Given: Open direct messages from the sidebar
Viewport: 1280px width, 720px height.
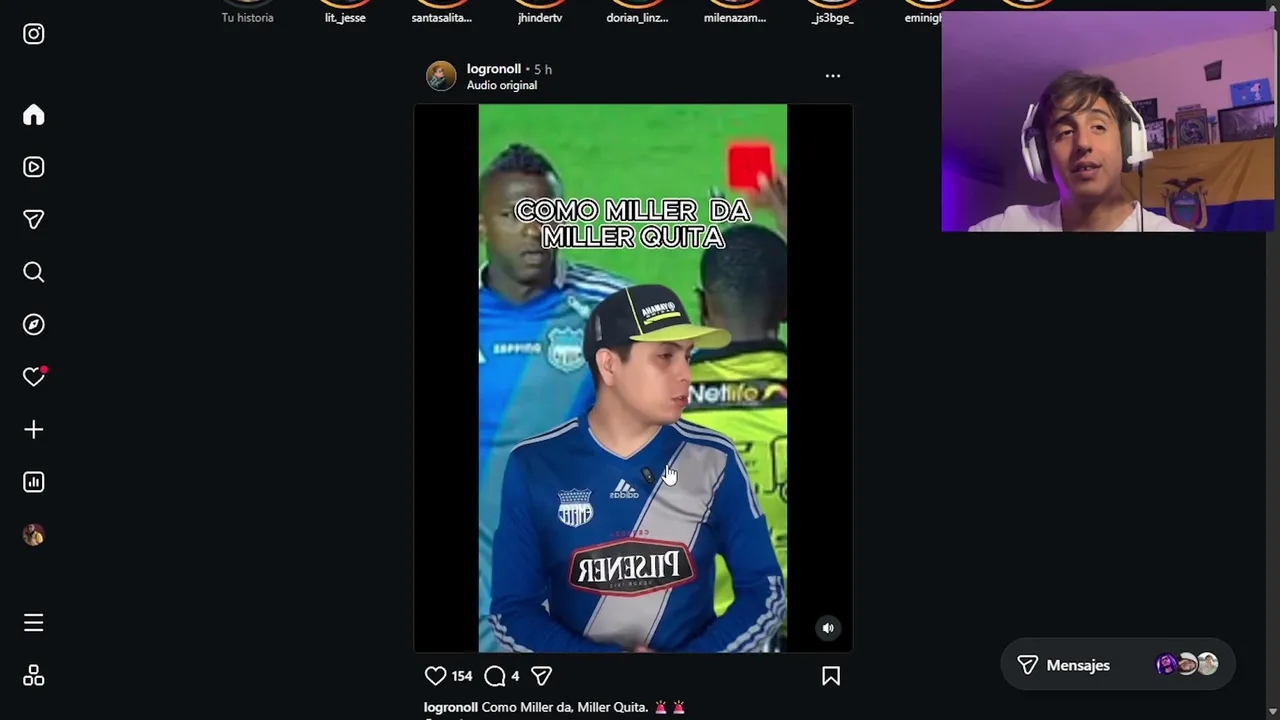Looking at the screenshot, I should pyautogui.click(x=34, y=220).
